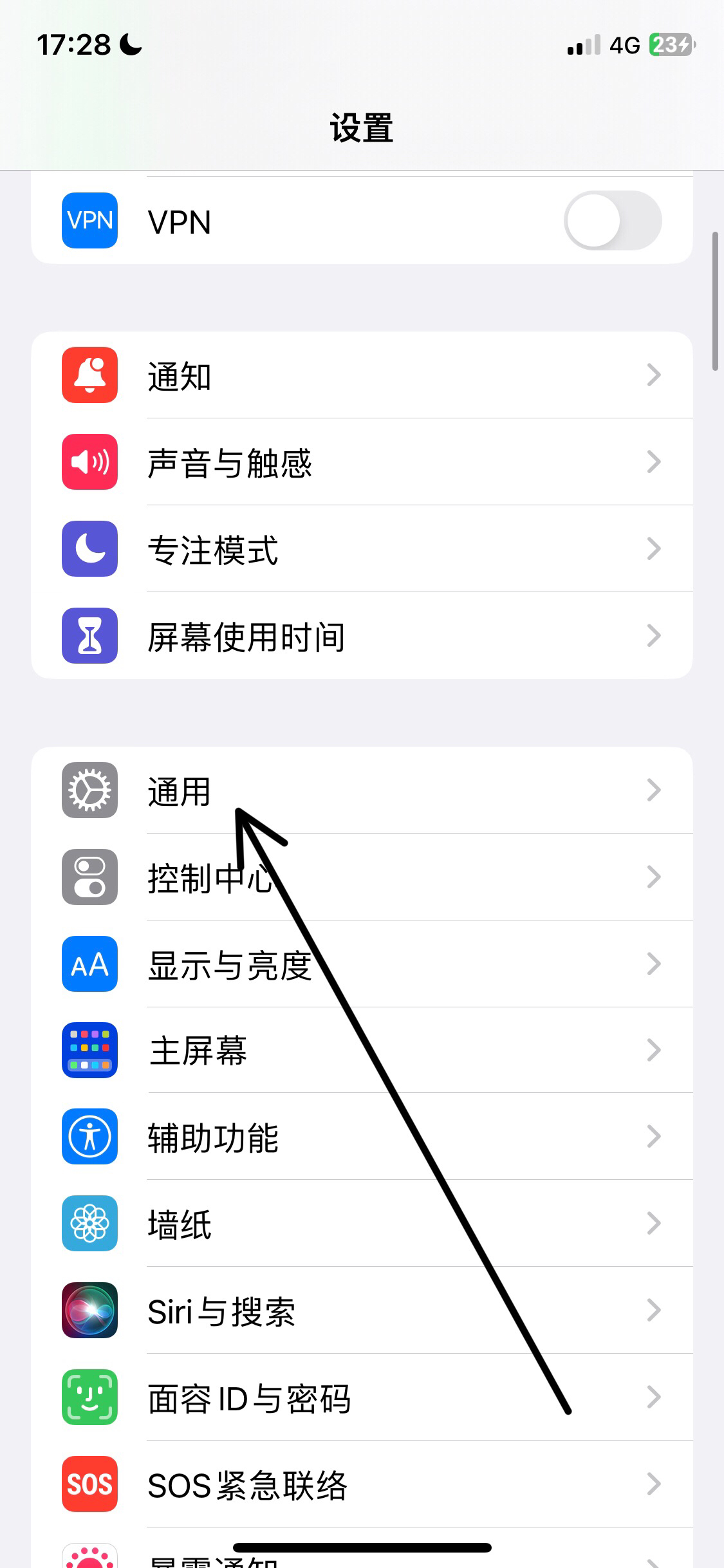Open SOS紧急联络 settings

362,1484
